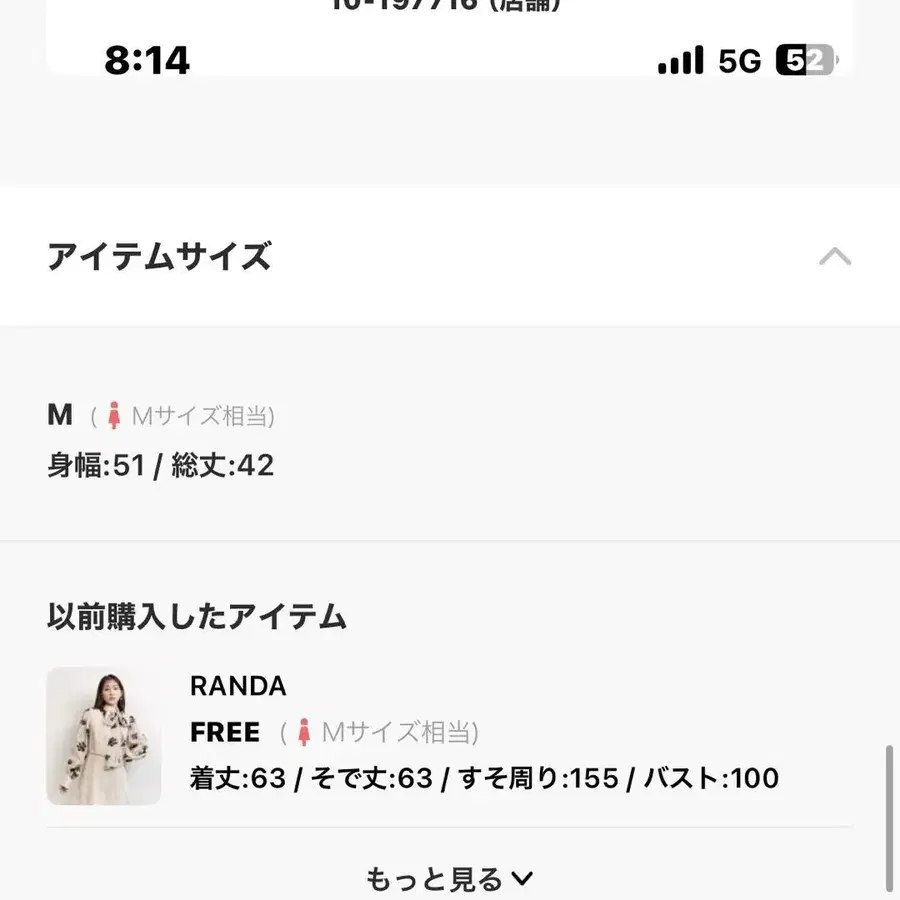Collapse the アイテムサイズ section

(x=834, y=257)
